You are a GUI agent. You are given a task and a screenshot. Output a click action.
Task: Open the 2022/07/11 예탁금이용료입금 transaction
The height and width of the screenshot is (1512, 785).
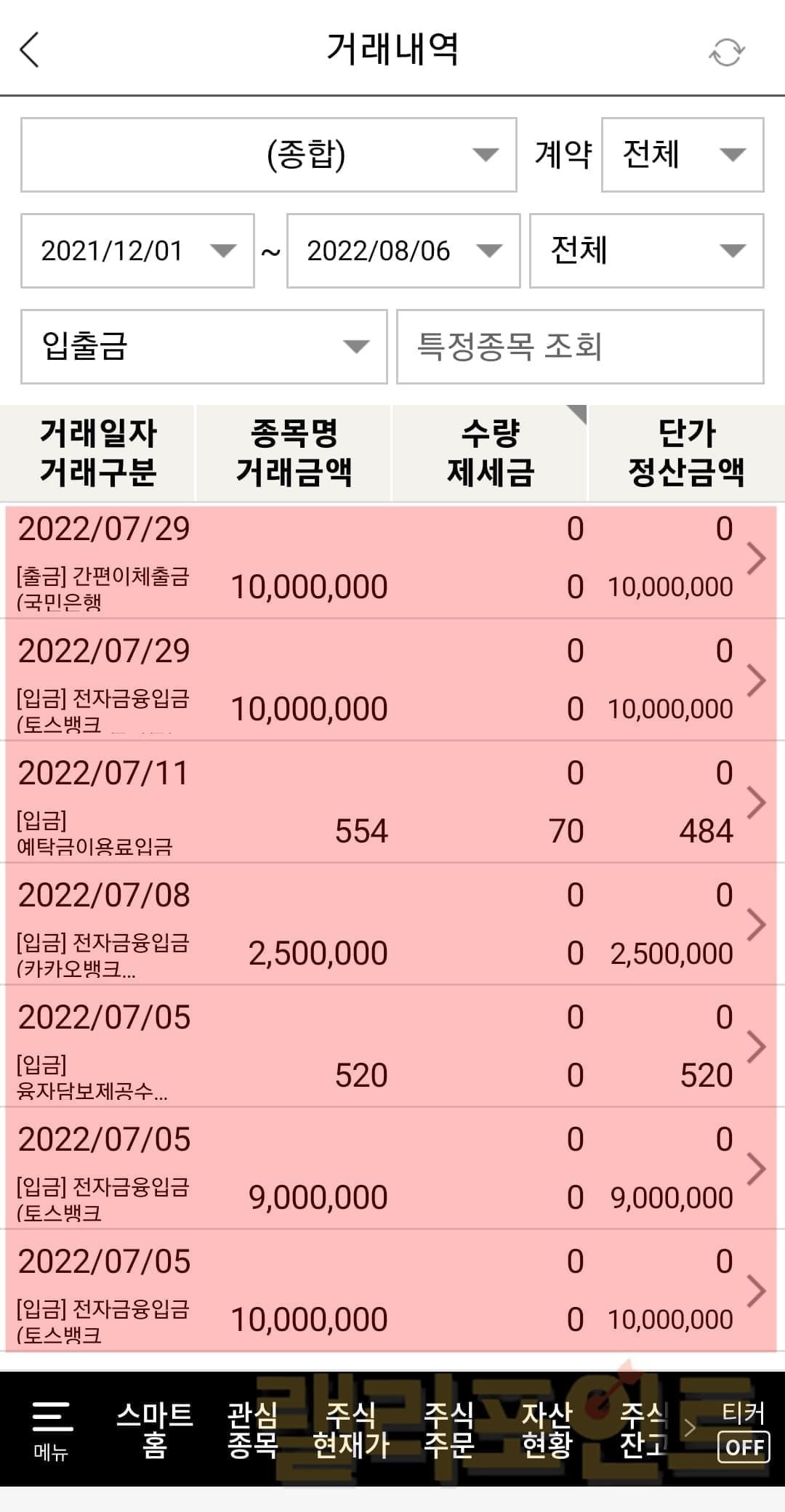pyautogui.click(x=391, y=803)
